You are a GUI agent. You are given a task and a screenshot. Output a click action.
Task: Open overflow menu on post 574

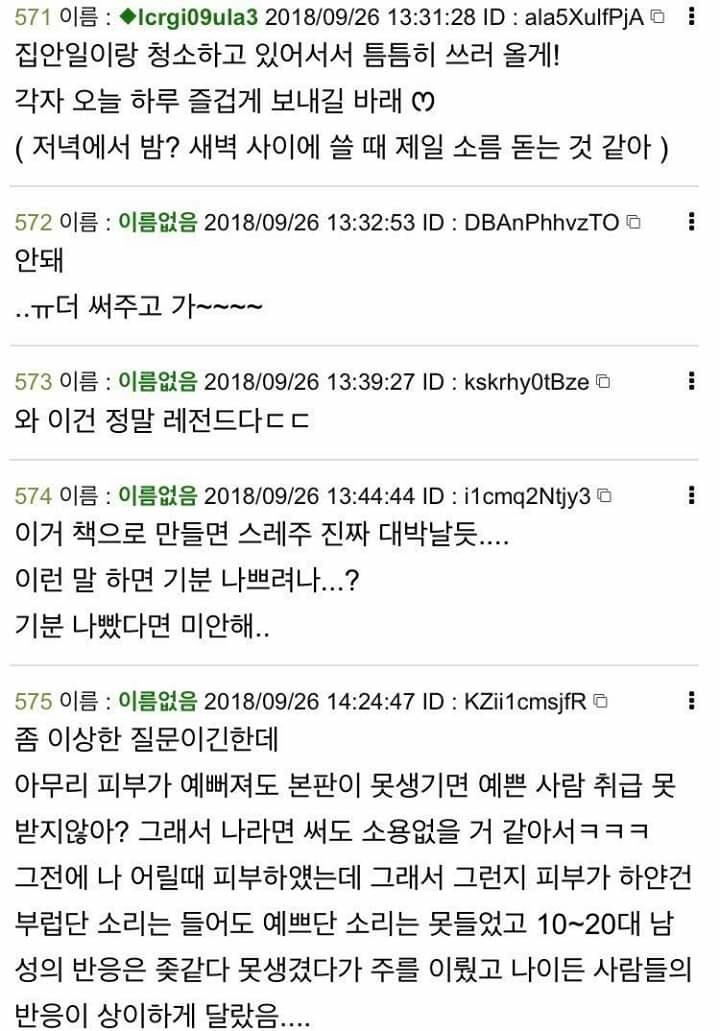pos(693,495)
